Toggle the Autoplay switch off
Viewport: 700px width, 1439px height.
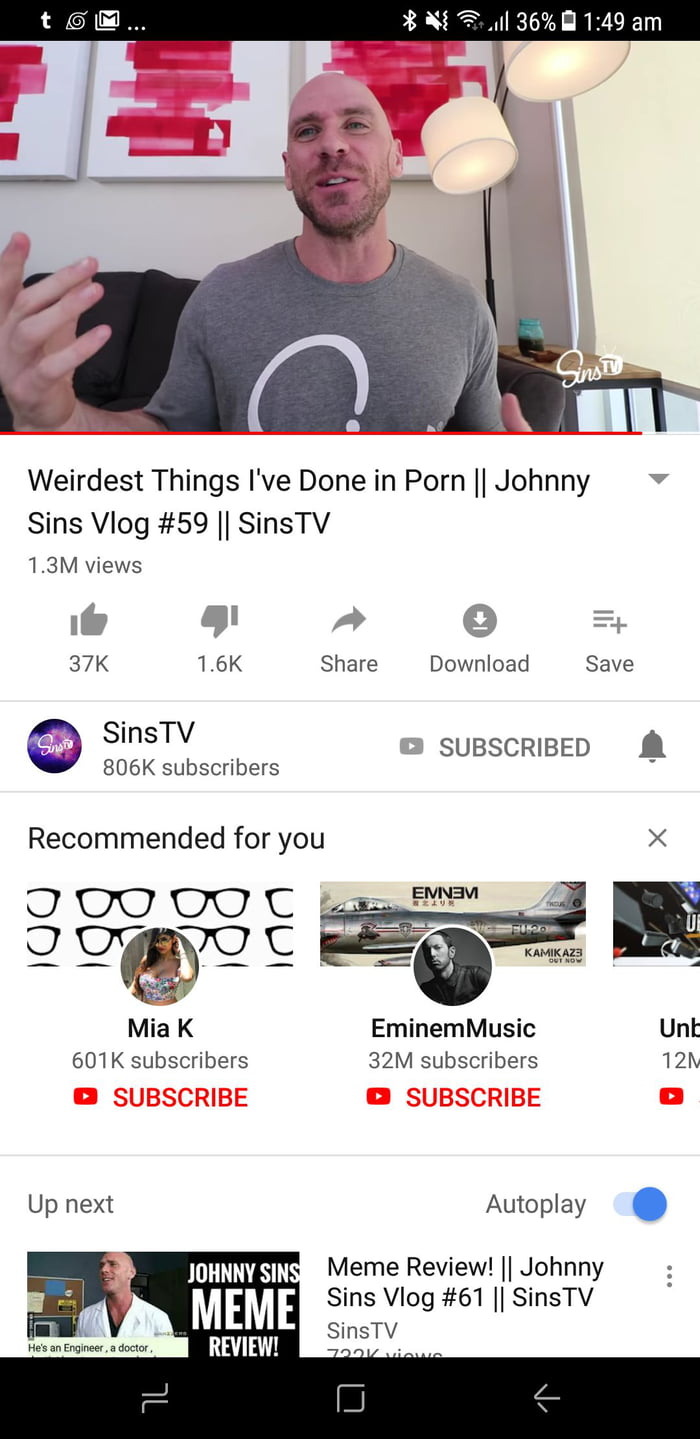(641, 1204)
